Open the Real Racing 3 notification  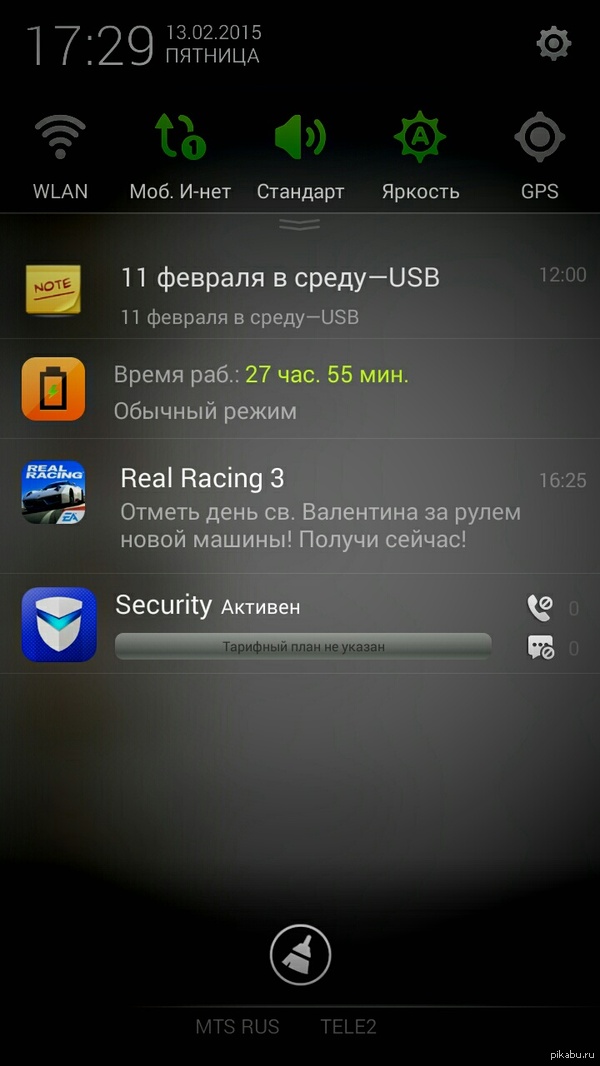[300, 507]
